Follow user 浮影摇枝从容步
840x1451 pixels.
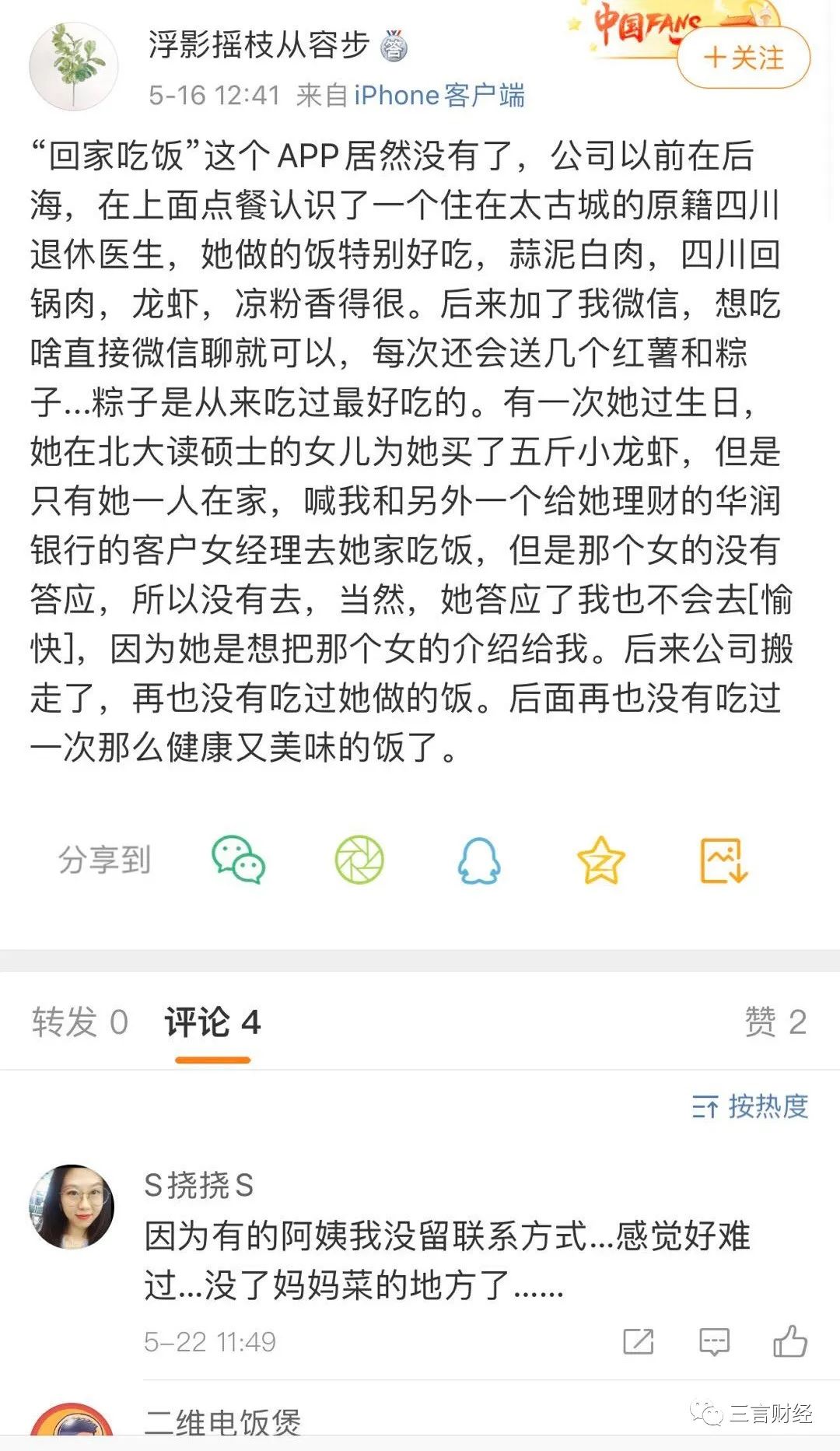click(x=744, y=58)
